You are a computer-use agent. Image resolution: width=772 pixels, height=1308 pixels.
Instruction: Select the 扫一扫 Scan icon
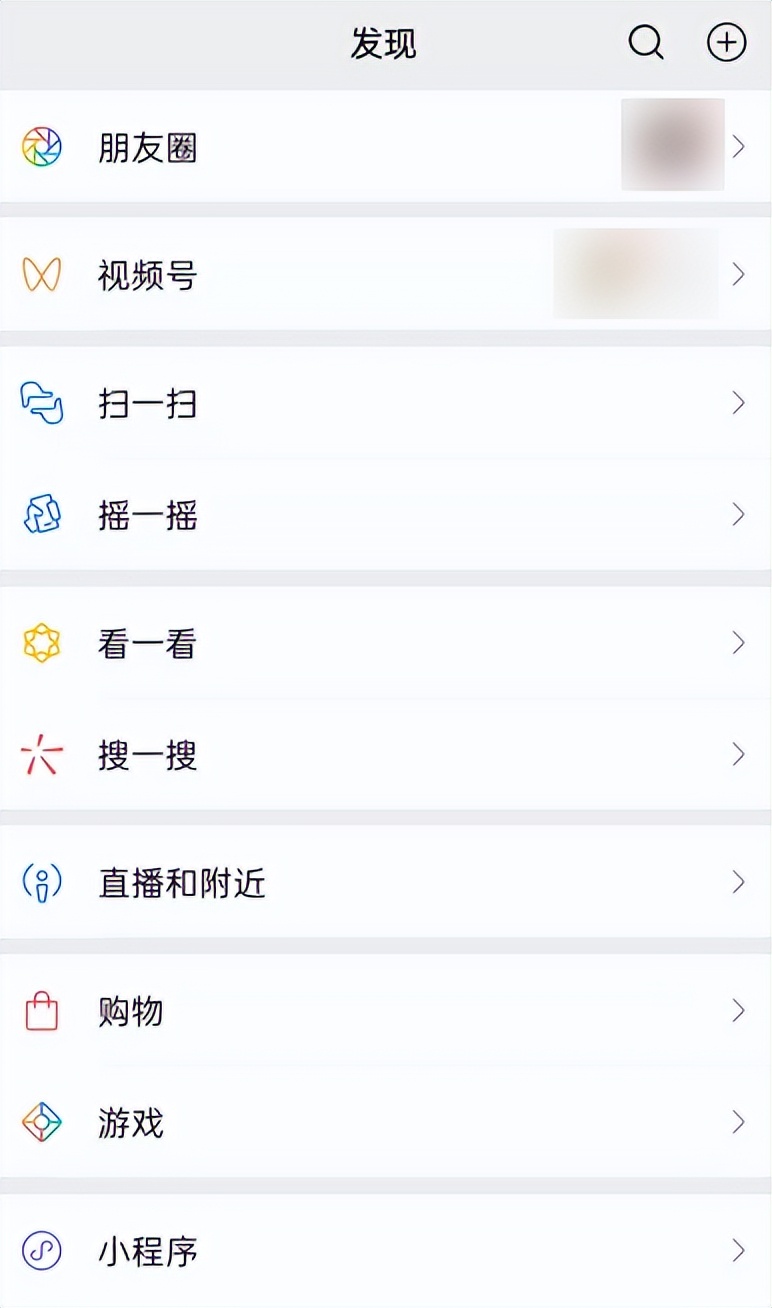(41, 404)
